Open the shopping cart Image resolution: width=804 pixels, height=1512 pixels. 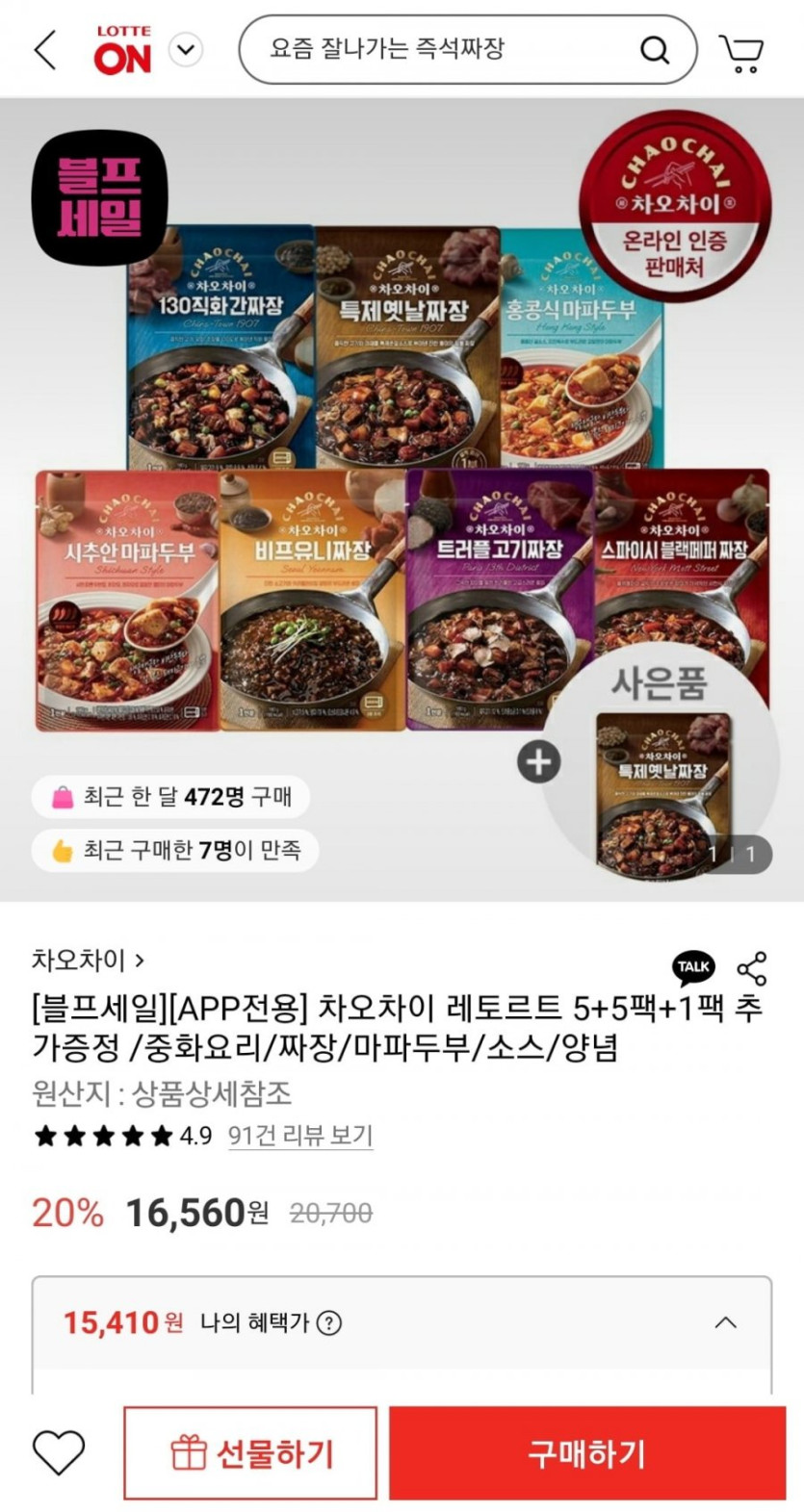pyautogui.click(x=740, y=52)
